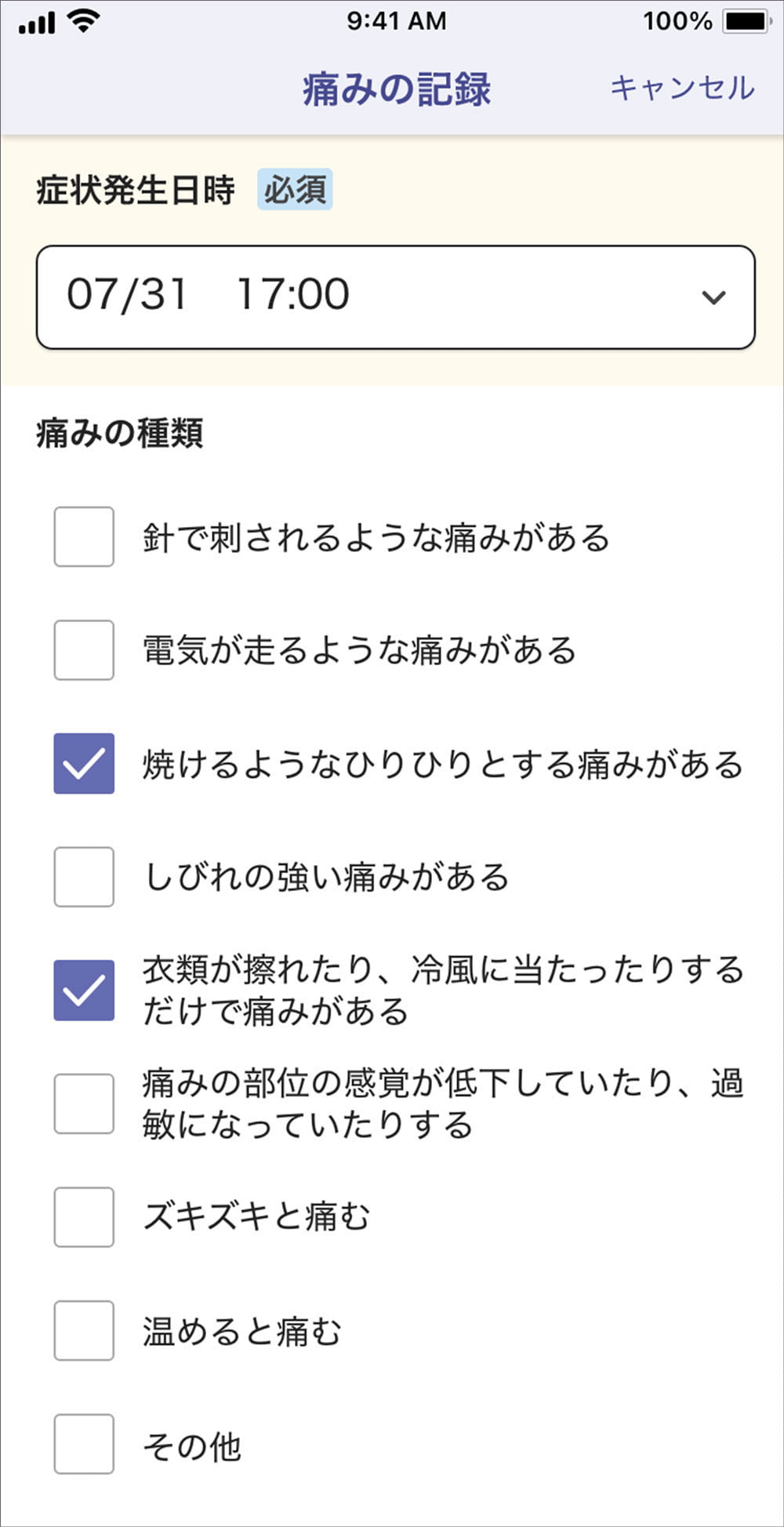Tap the 痛みの記録 title

(x=397, y=88)
